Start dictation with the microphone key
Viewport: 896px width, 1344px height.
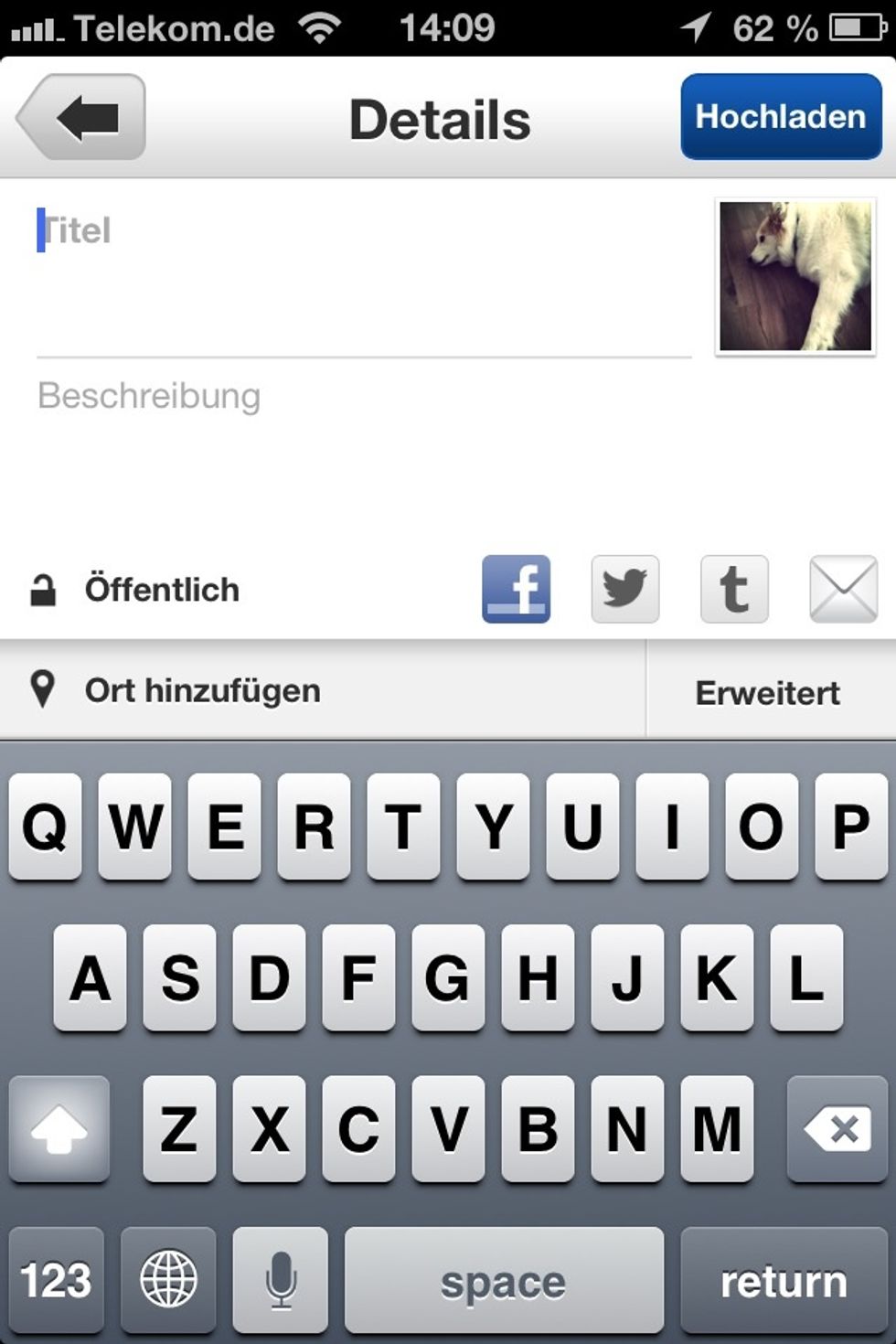[281, 1279]
